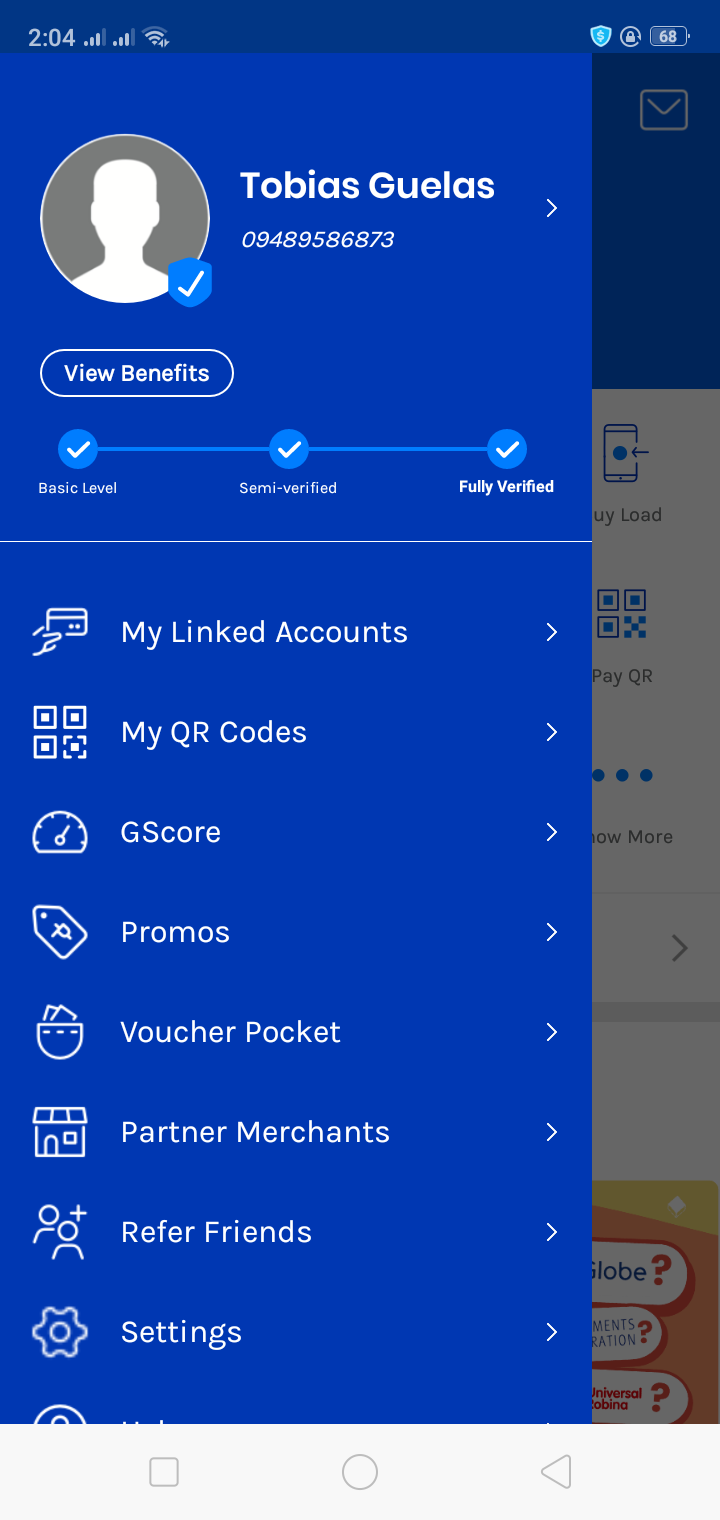Go to the system home screen
Viewport: 720px width, 1520px height.
click(x=360, y=1472)
